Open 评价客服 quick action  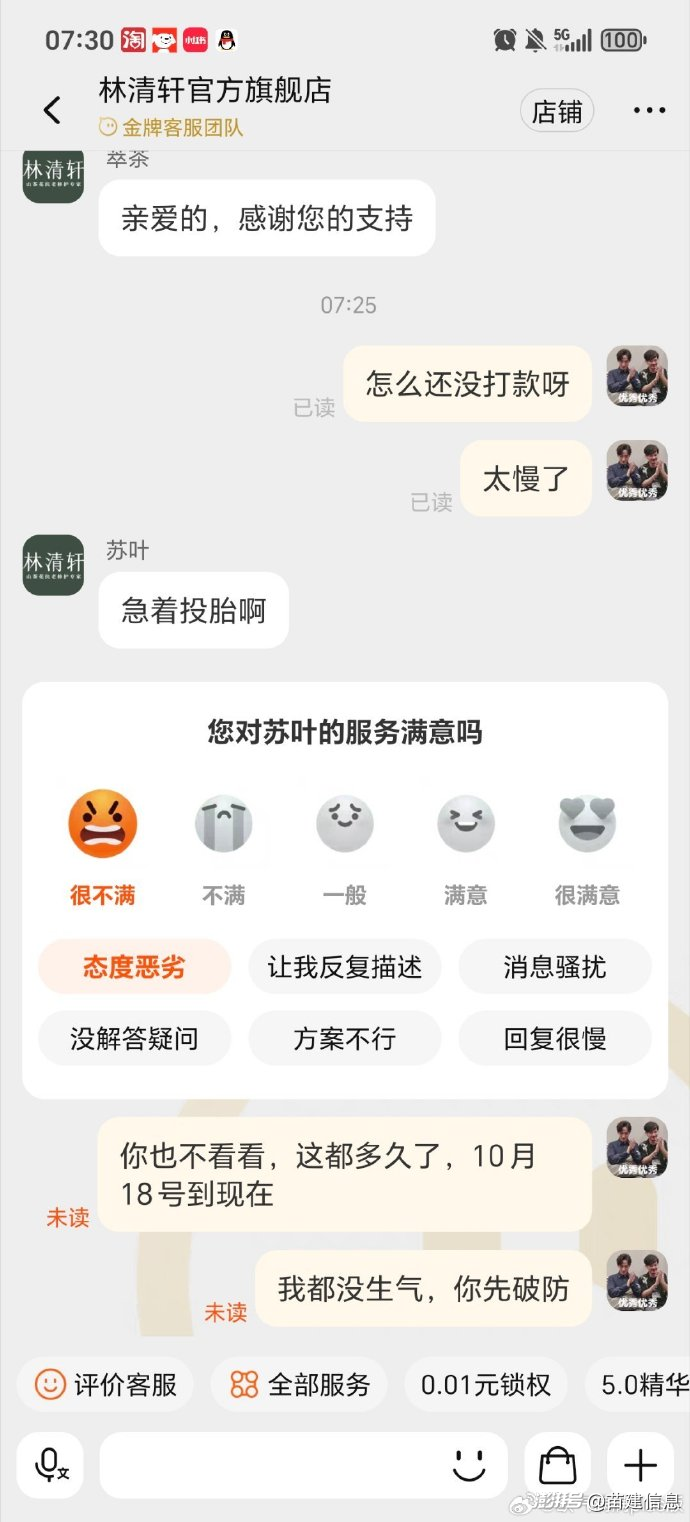coord(105,1384)
